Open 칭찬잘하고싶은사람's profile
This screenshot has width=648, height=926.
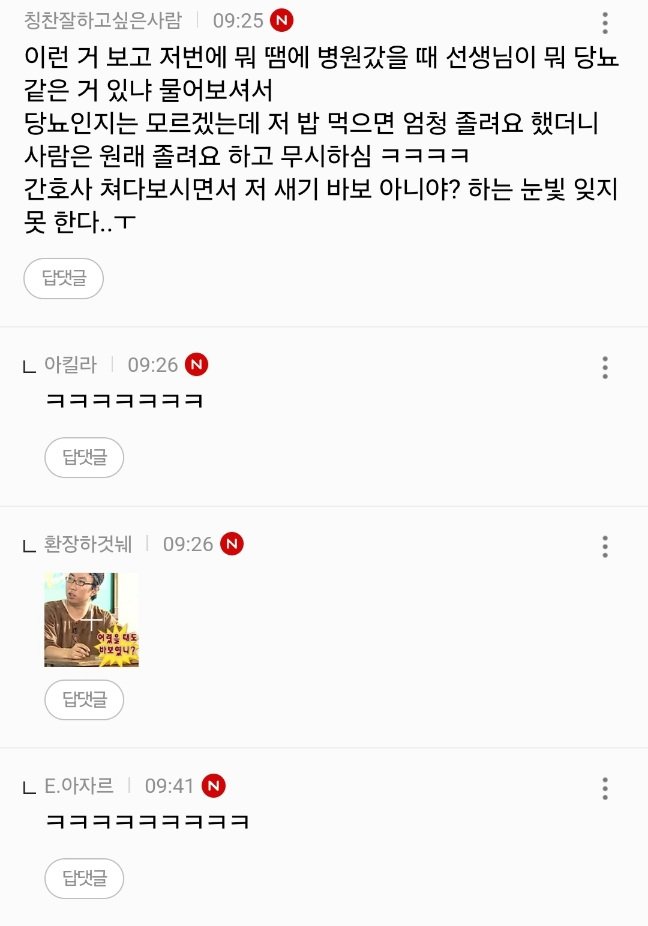pyautogui.click(x=102, y=20)
